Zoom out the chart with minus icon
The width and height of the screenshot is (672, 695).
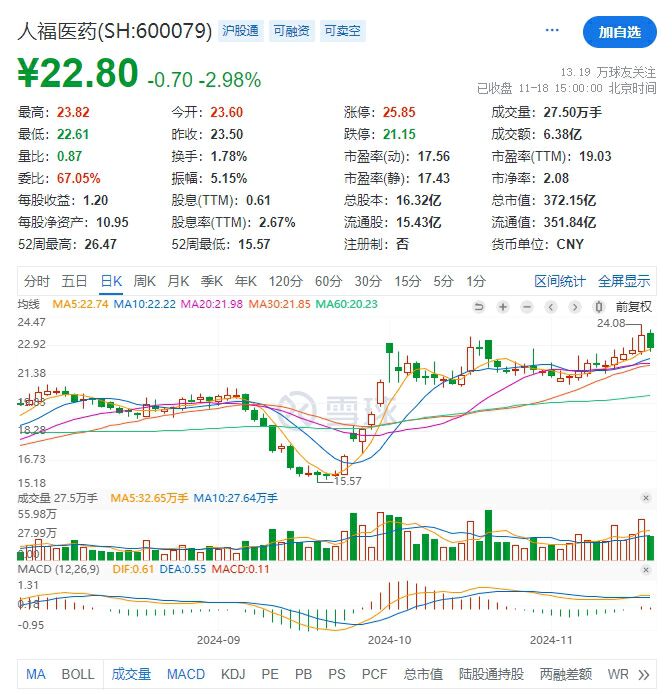pos(526,306)
